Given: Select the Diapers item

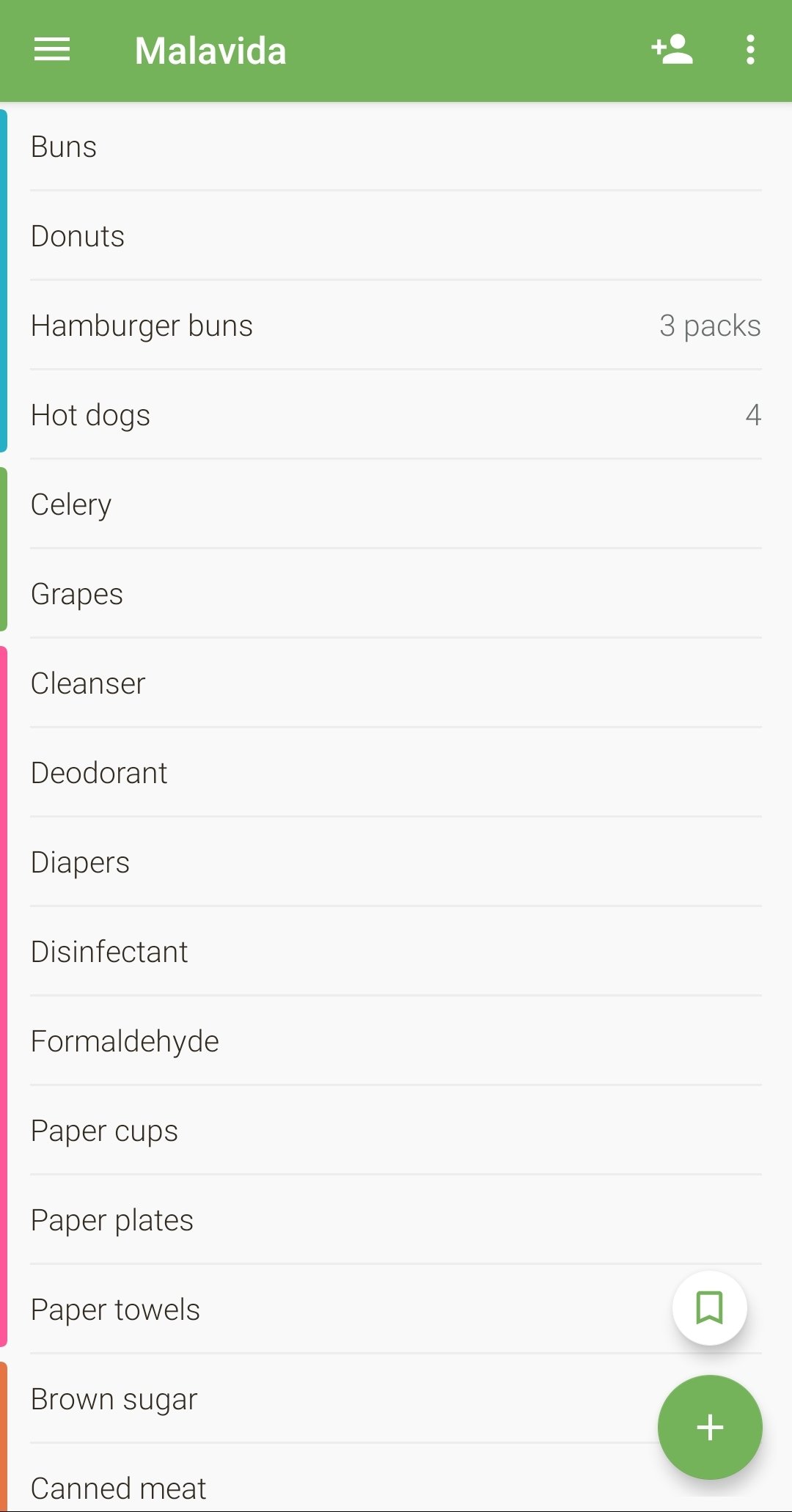Looking at the screenshot, I should [x=396, y=862].
